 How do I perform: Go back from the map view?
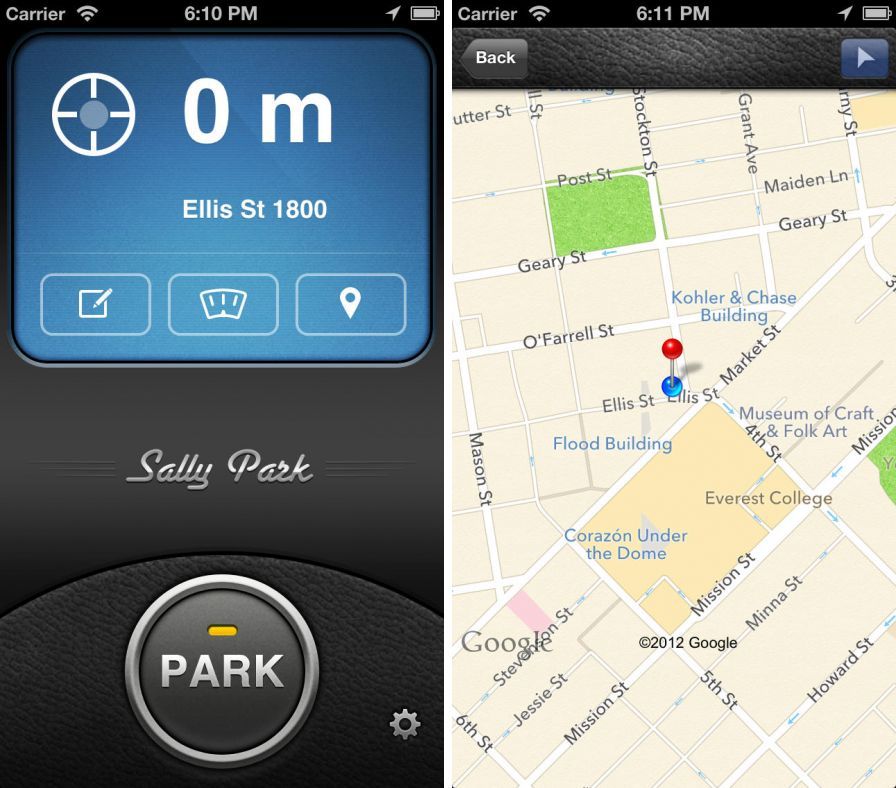(x=491, y=58)
